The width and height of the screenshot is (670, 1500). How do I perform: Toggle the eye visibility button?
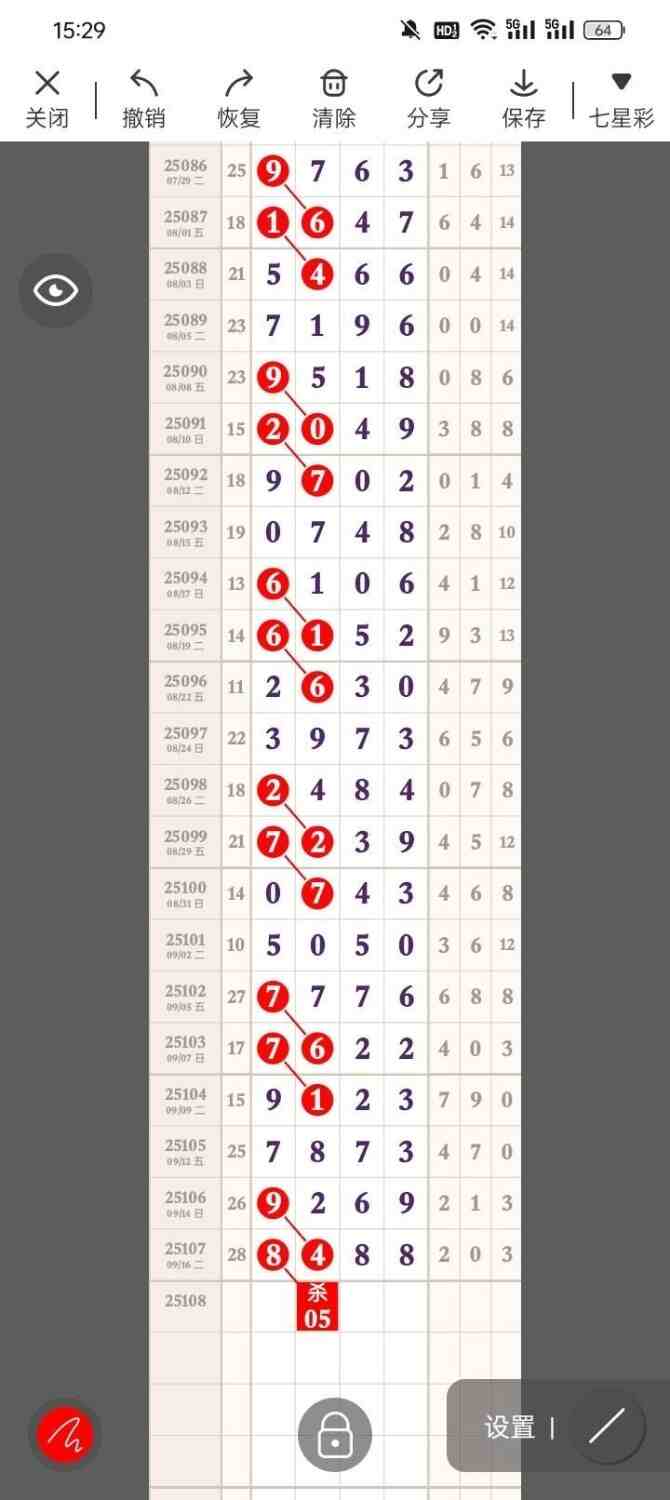tap(56, 291)
